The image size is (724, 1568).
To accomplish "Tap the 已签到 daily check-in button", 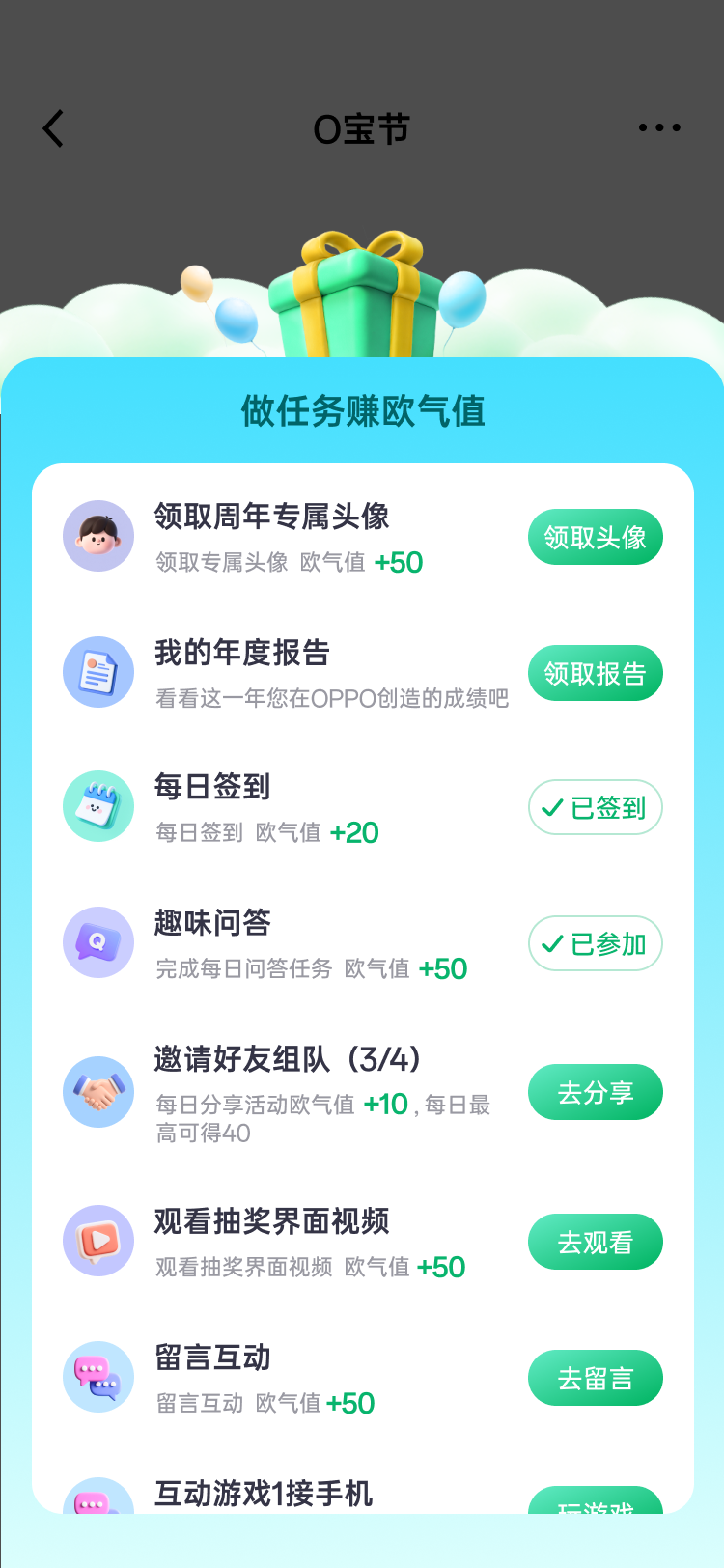I will [595, 807].
